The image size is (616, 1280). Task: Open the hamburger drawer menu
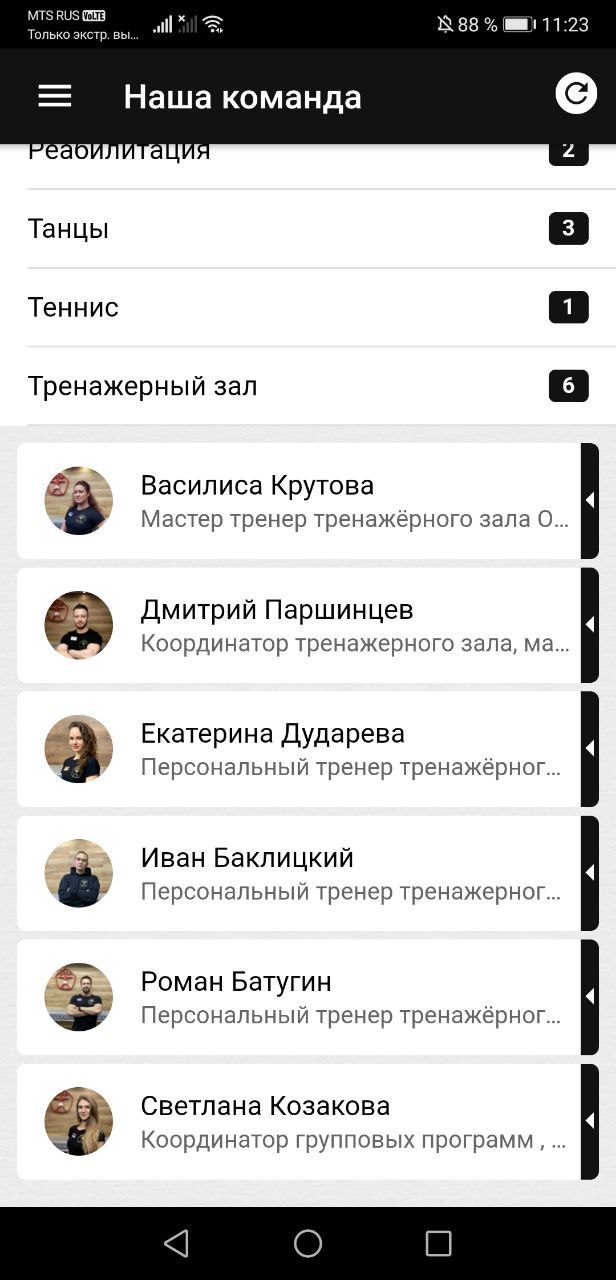click(x=55, y=96)
